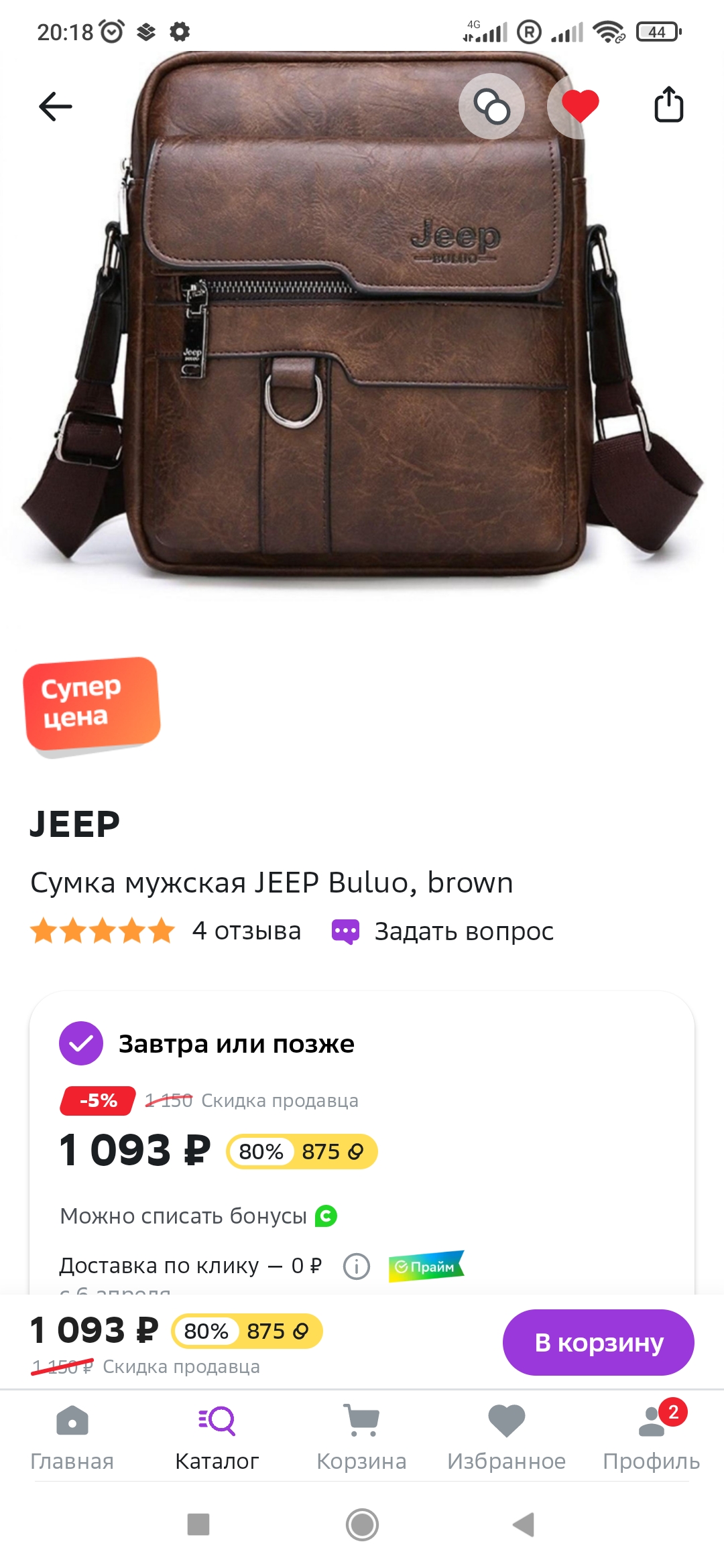Add the bag with В корзину
This screenshot has height=1568, width=724.
pos(598,1342)
